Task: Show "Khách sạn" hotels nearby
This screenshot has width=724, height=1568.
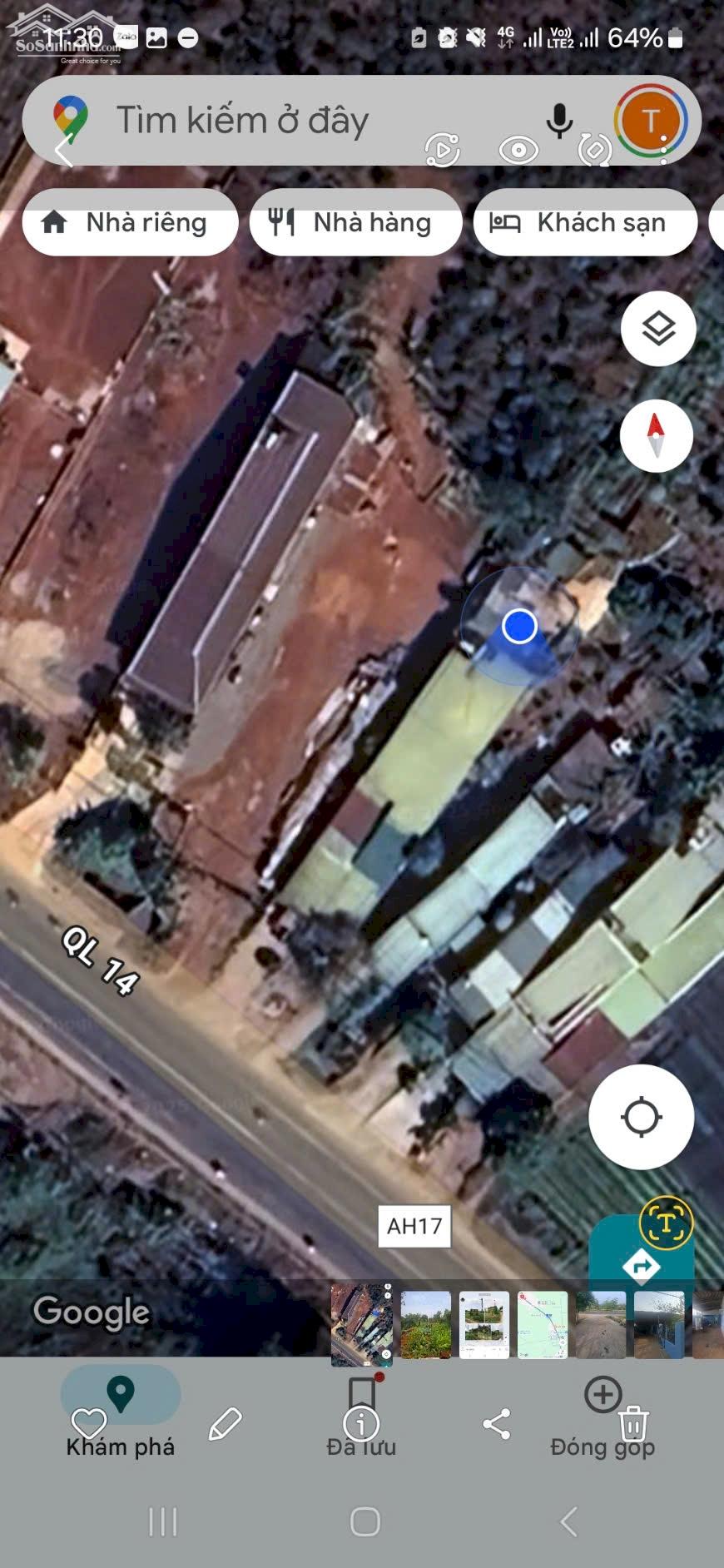Action: 585,222
